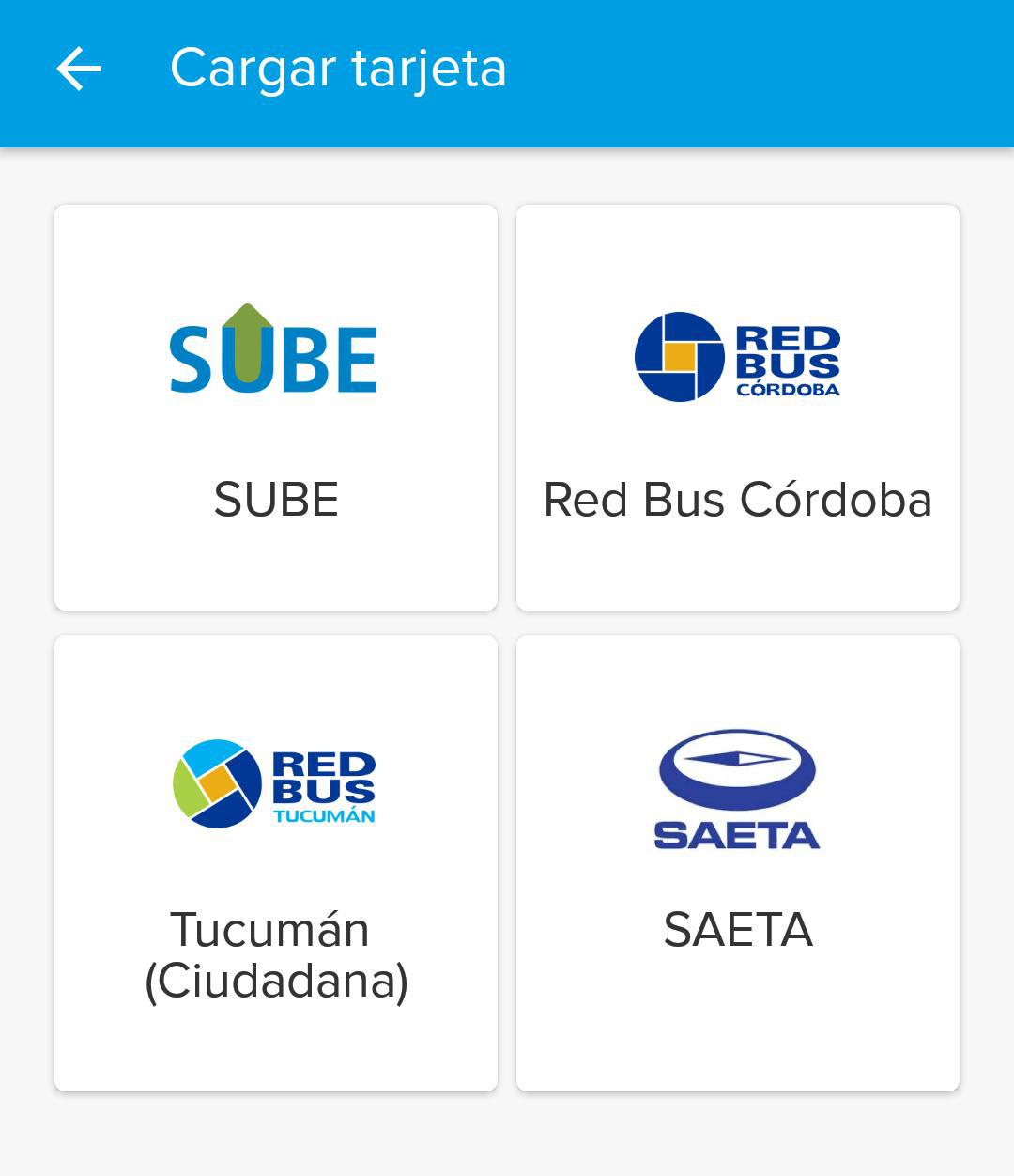Select the SUBE card option
1014x1176 pixels.
pos(276,408)
